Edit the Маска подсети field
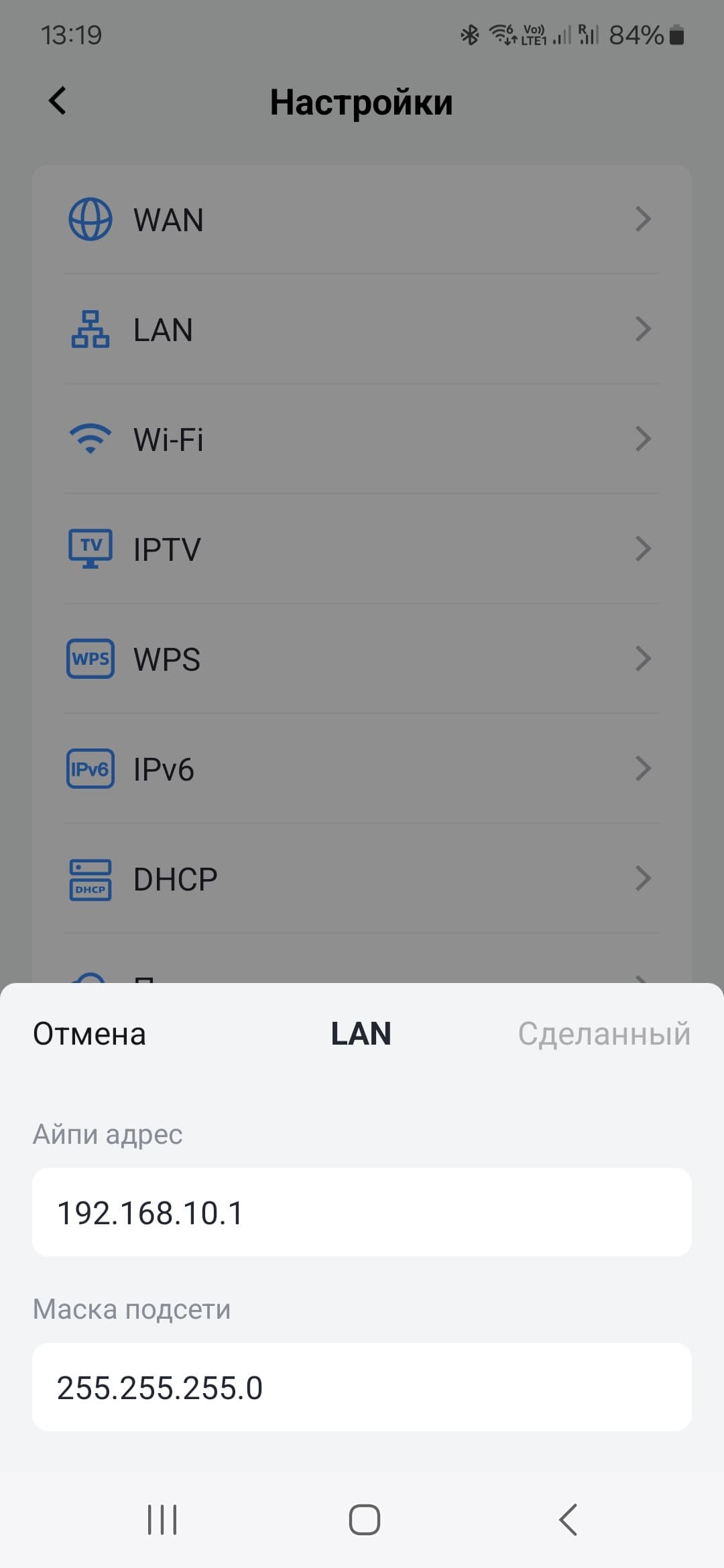The width and height of the screenshot is (724, 1568). [362, 1388]
